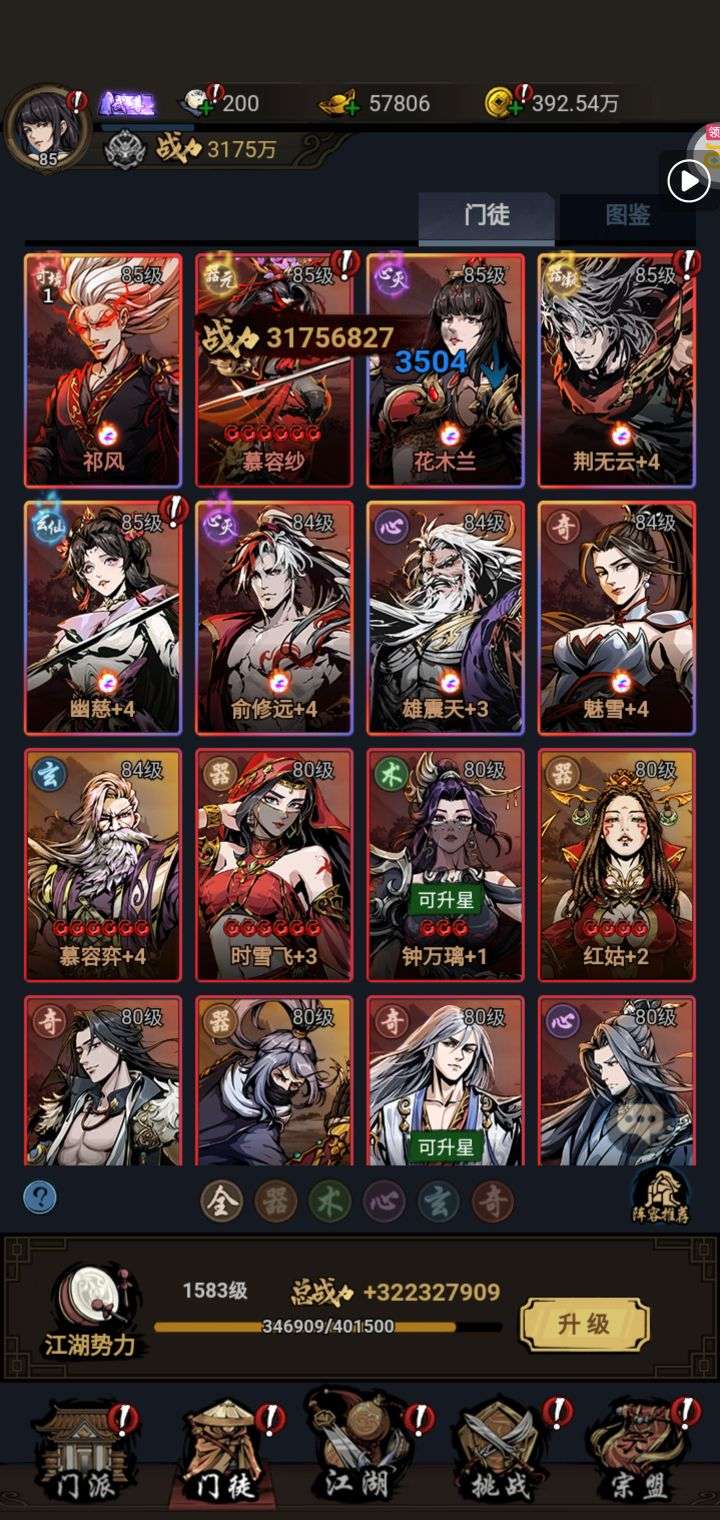Open 幽慈+4 disciple card
This screenshot has height=1520, width=720.
pyautogui.click(x=104, y=618)
